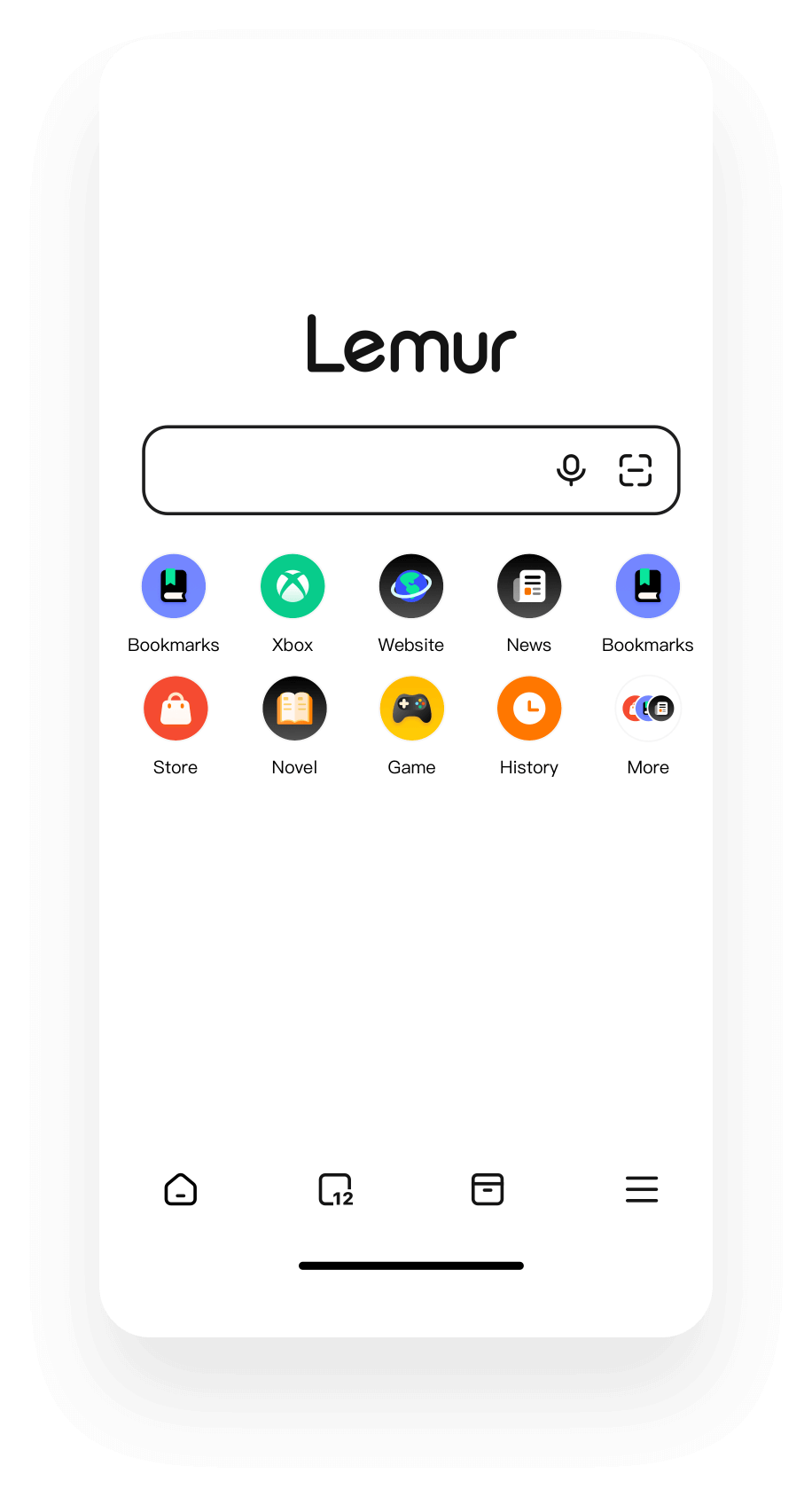Screen dimensions: 812x1497
Task: Open the hamburger menu
Action: click(x=642, y=1189)
